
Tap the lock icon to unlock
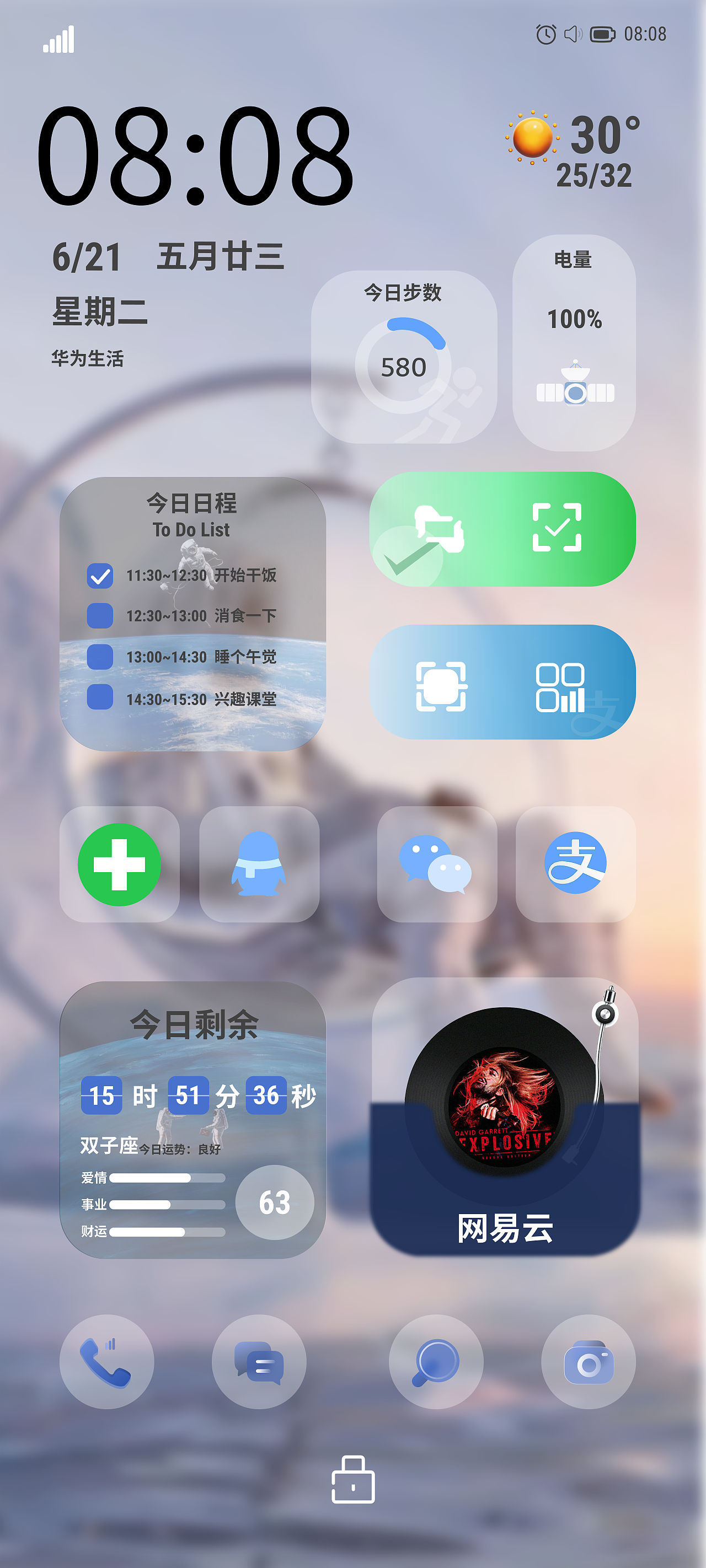pos(354,1479)
